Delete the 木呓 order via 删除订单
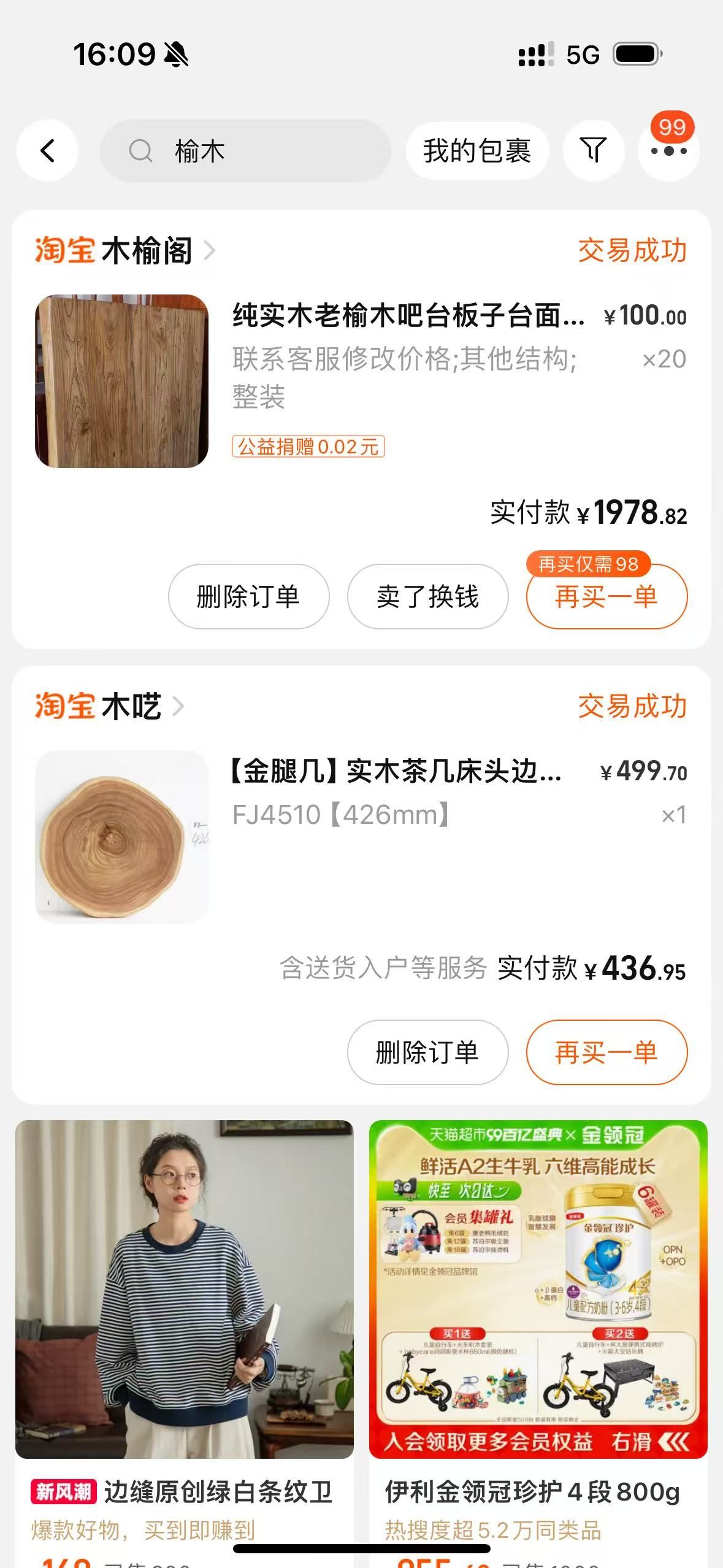This screenshot has height=1568, width=723. tap(427, 1053)
